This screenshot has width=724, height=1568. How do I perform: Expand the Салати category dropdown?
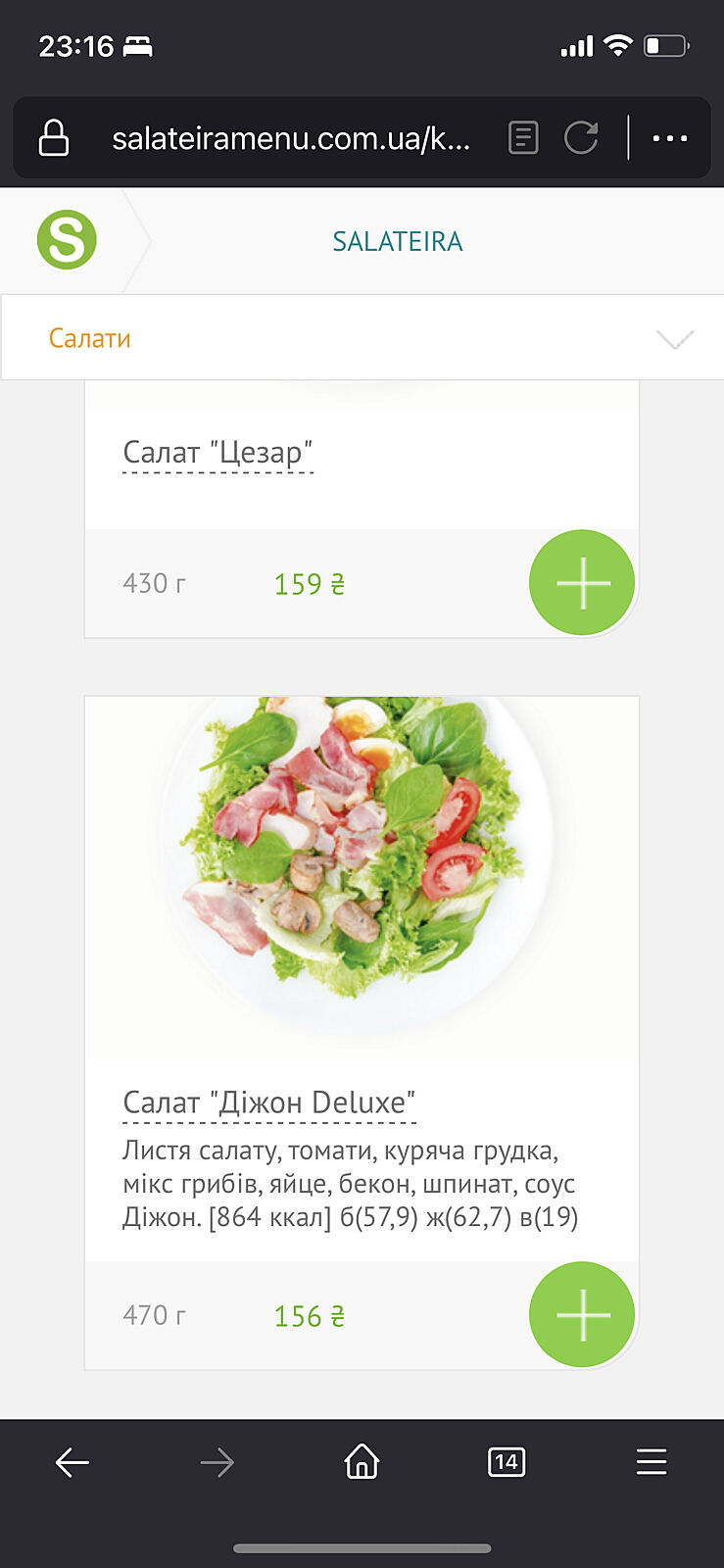click(x=674, y=339)
